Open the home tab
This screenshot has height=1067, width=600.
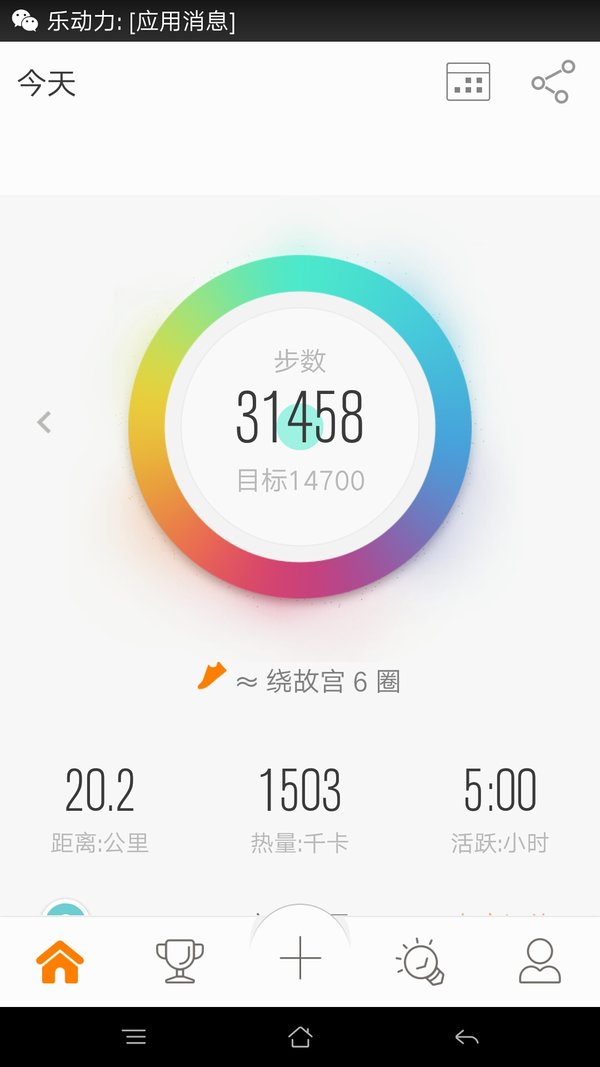coord(60,962)
